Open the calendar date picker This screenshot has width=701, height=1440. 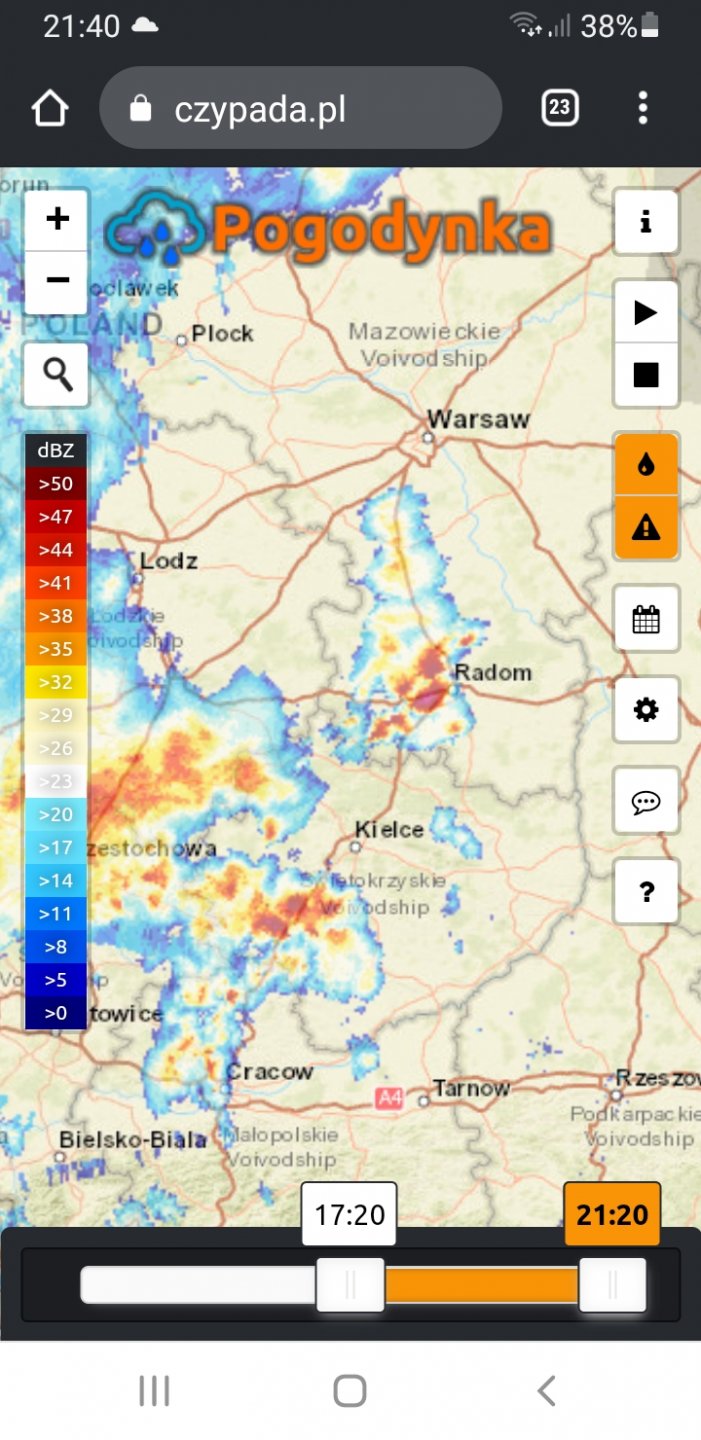tap(646, 619)
